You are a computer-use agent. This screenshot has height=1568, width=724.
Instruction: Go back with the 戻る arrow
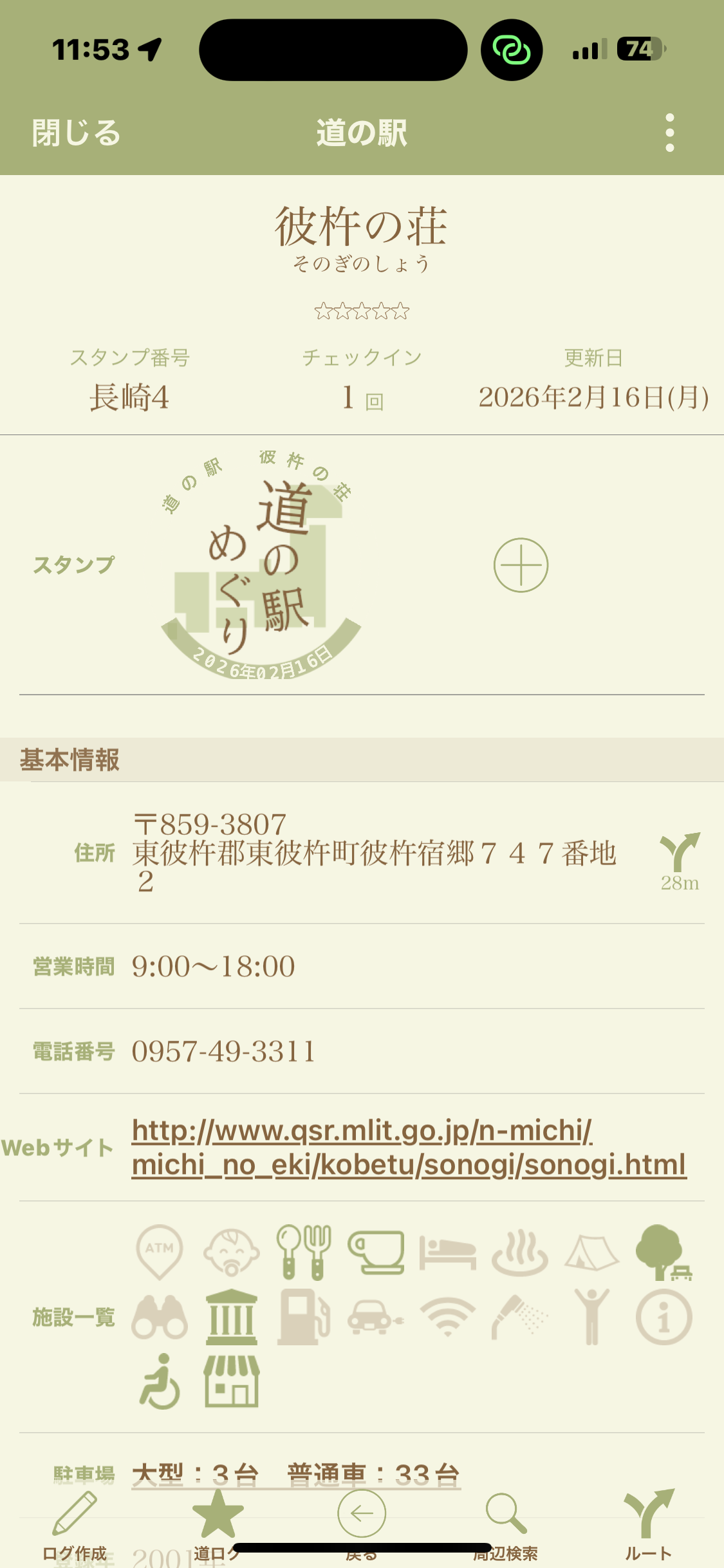(x=362, y=1526)
